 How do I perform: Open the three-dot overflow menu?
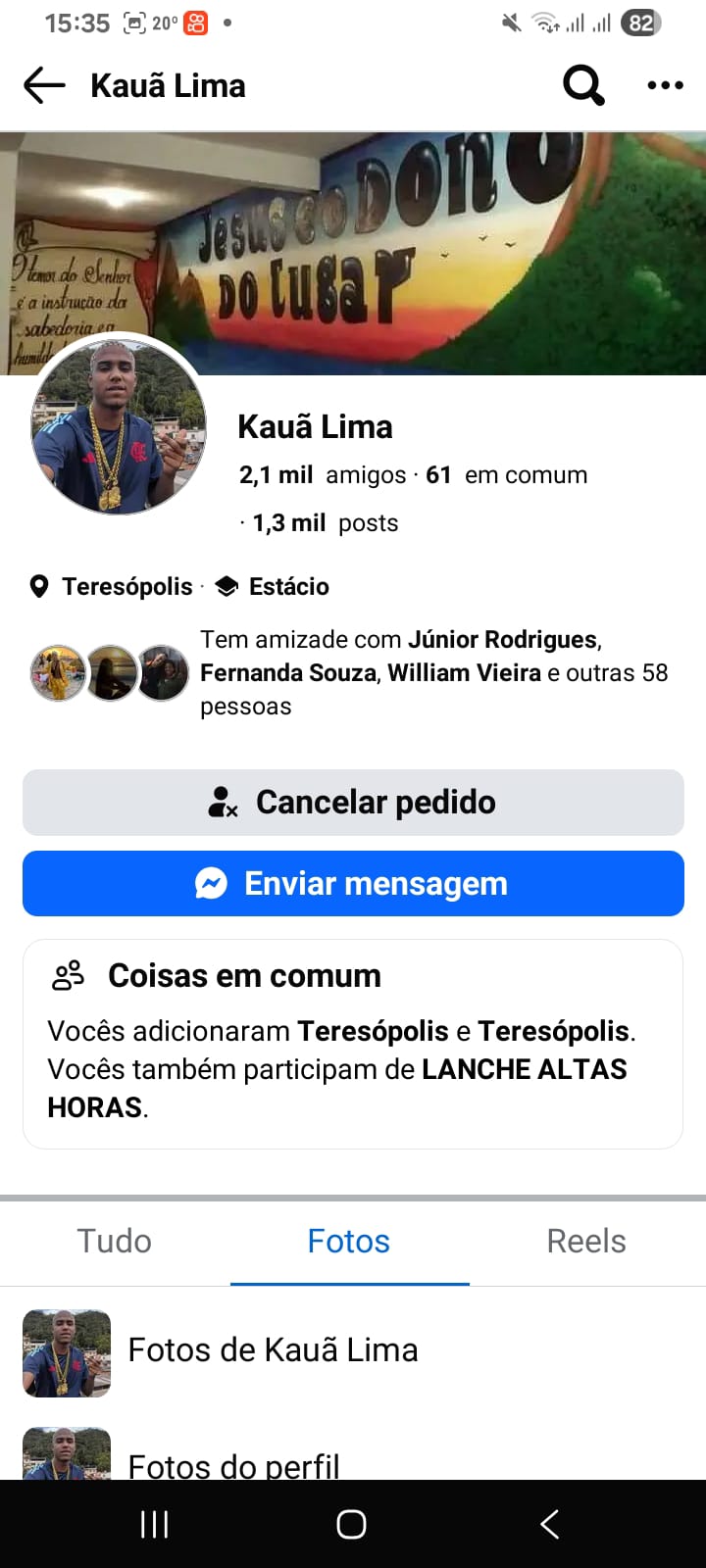(x=665, y=86)
